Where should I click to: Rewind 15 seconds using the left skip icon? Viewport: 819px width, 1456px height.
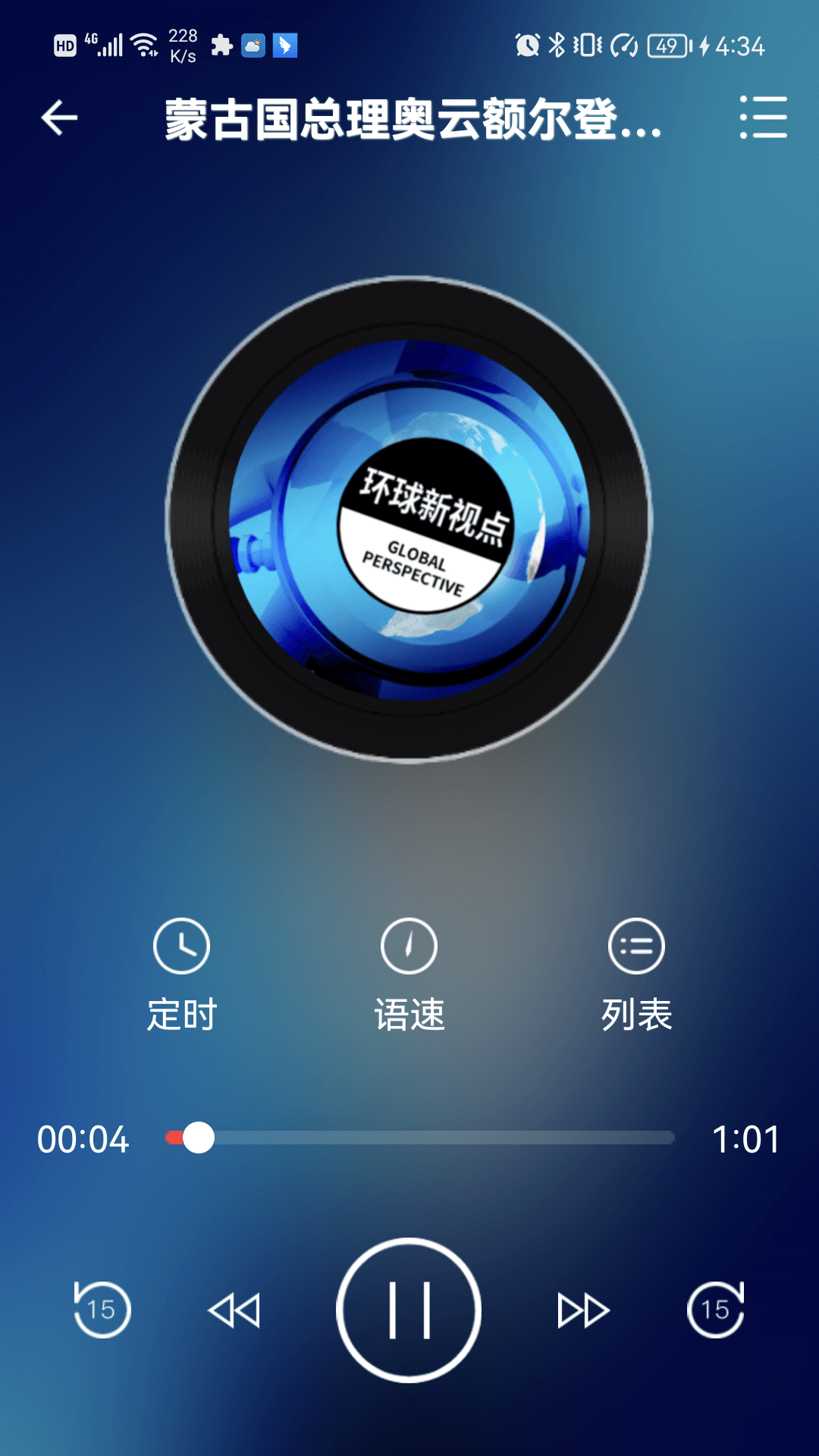click(x=102, y=1310)
